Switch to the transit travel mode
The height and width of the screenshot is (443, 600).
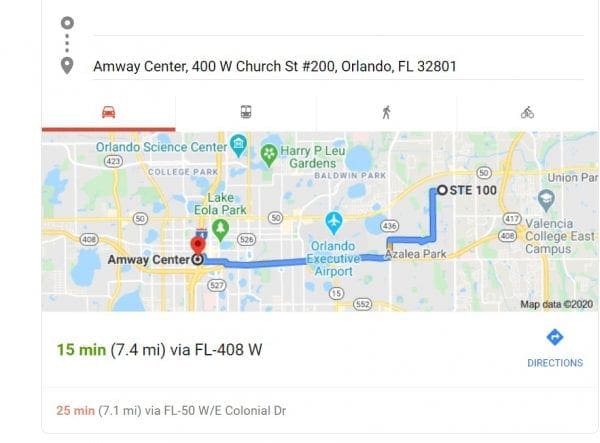point(245,112)
